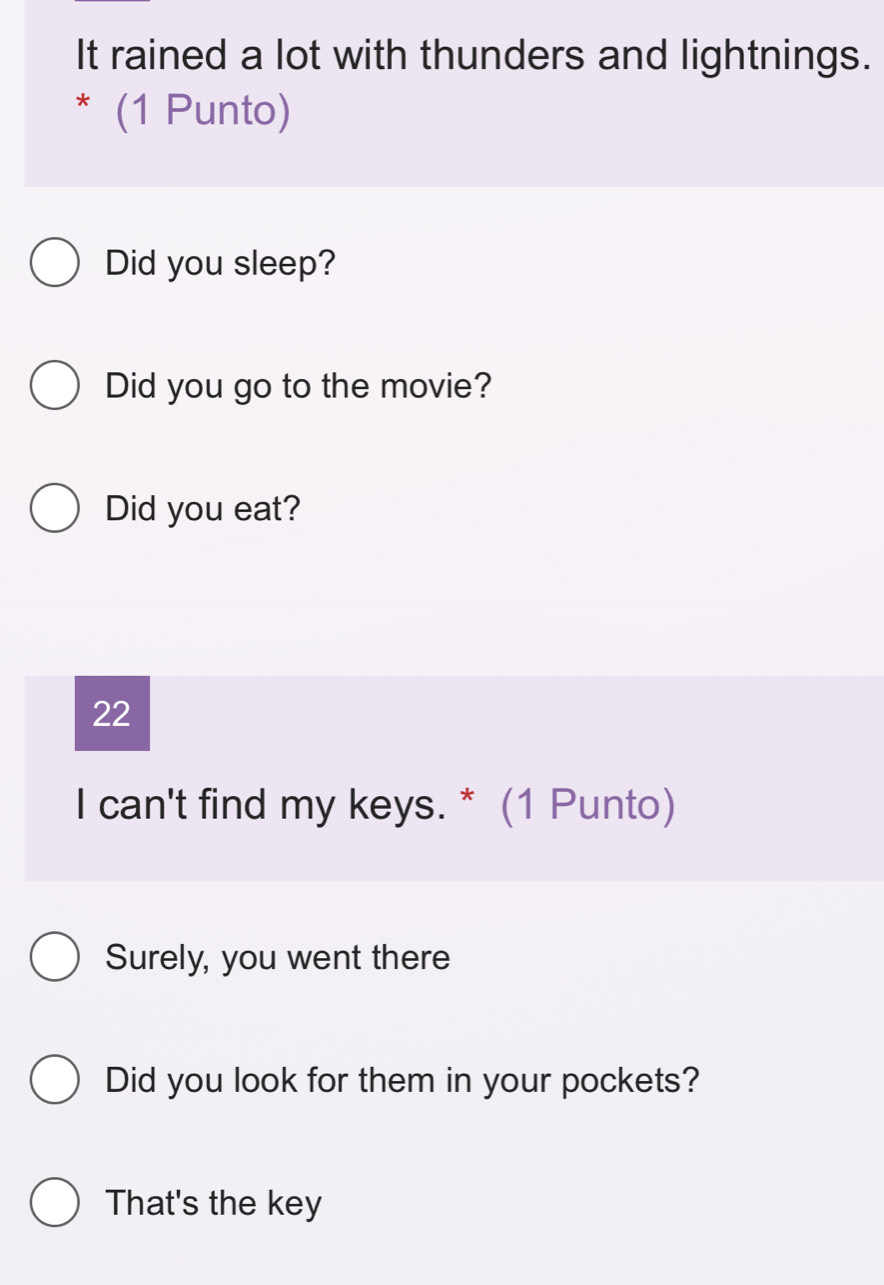Select the 'Did you sleep?' option
The width and height of the screenshot is (884, 1285).
coord(55,264)
